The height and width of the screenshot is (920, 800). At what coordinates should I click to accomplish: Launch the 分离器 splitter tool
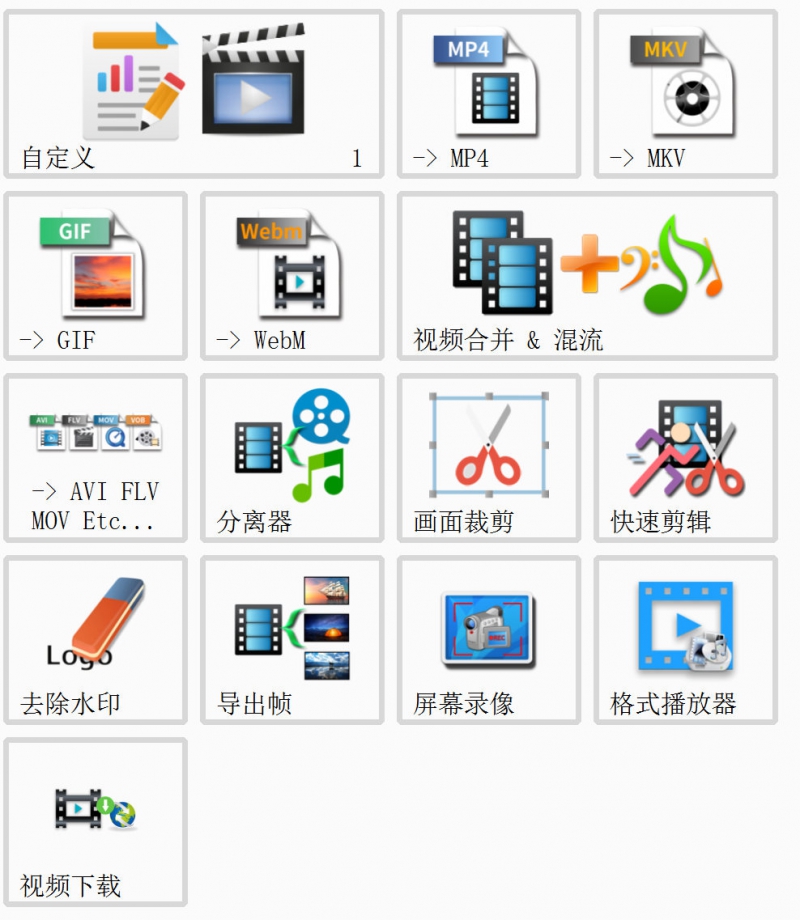pyautogui.click(x=291, y=458)
